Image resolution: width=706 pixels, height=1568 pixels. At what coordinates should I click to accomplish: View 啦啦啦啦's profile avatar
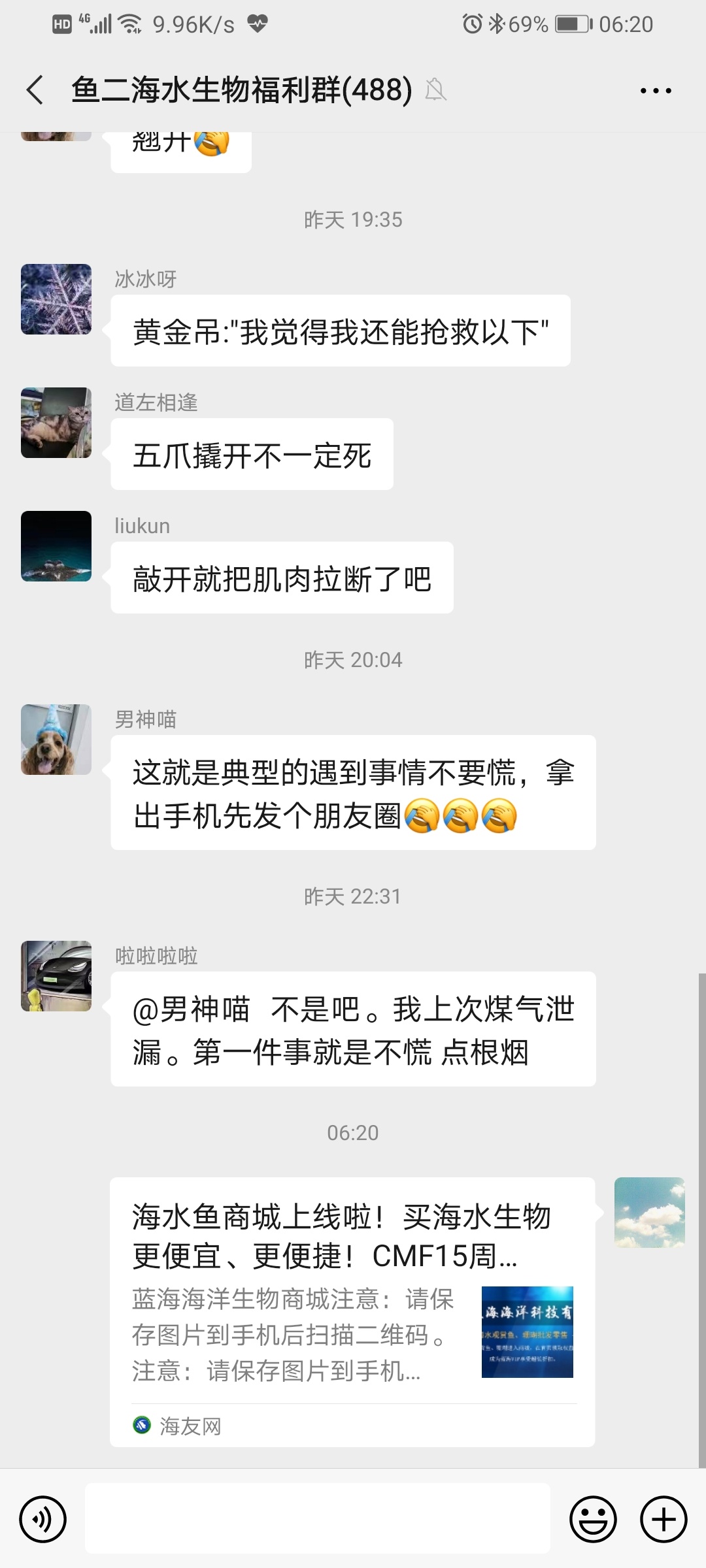(x=56, y=976)
